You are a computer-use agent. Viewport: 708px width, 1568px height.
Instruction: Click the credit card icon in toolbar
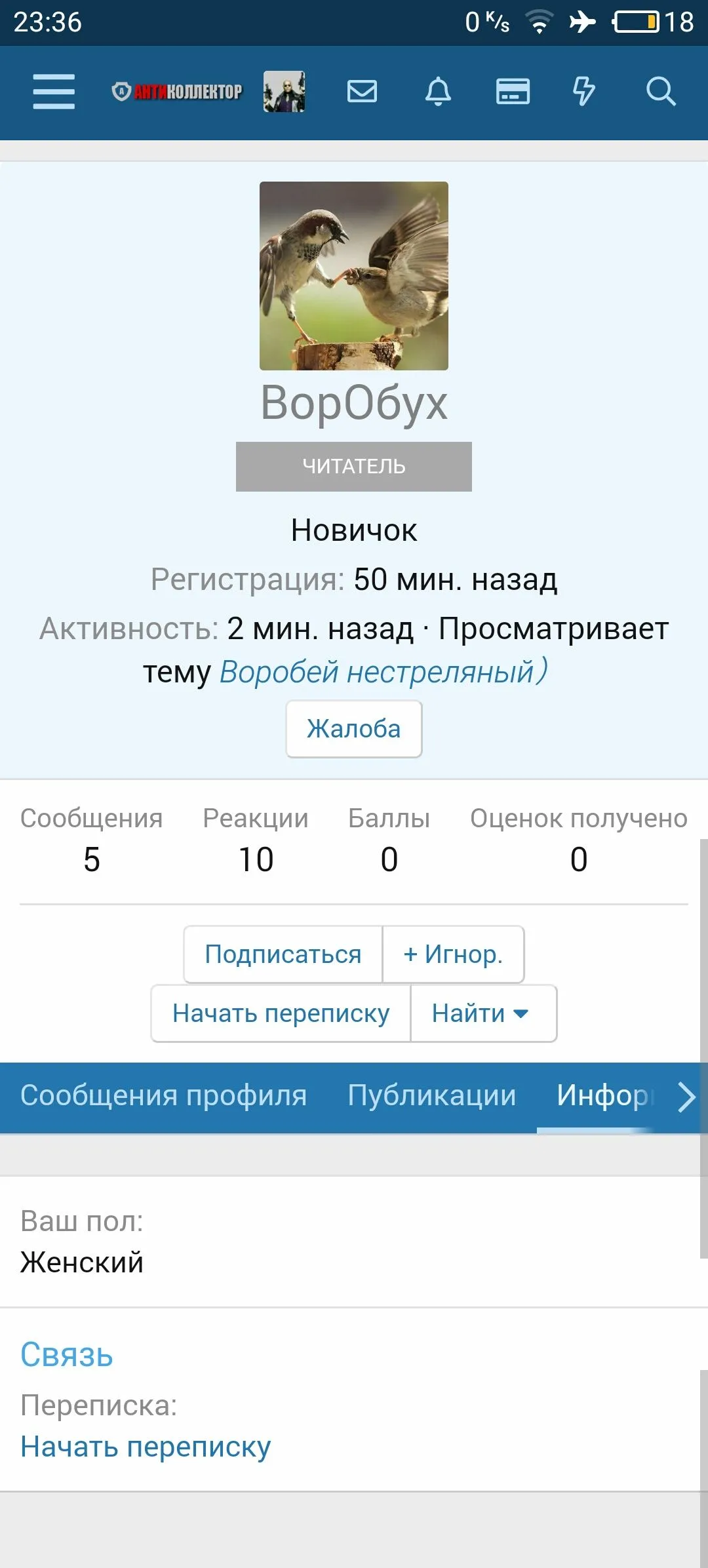[513, 92]
